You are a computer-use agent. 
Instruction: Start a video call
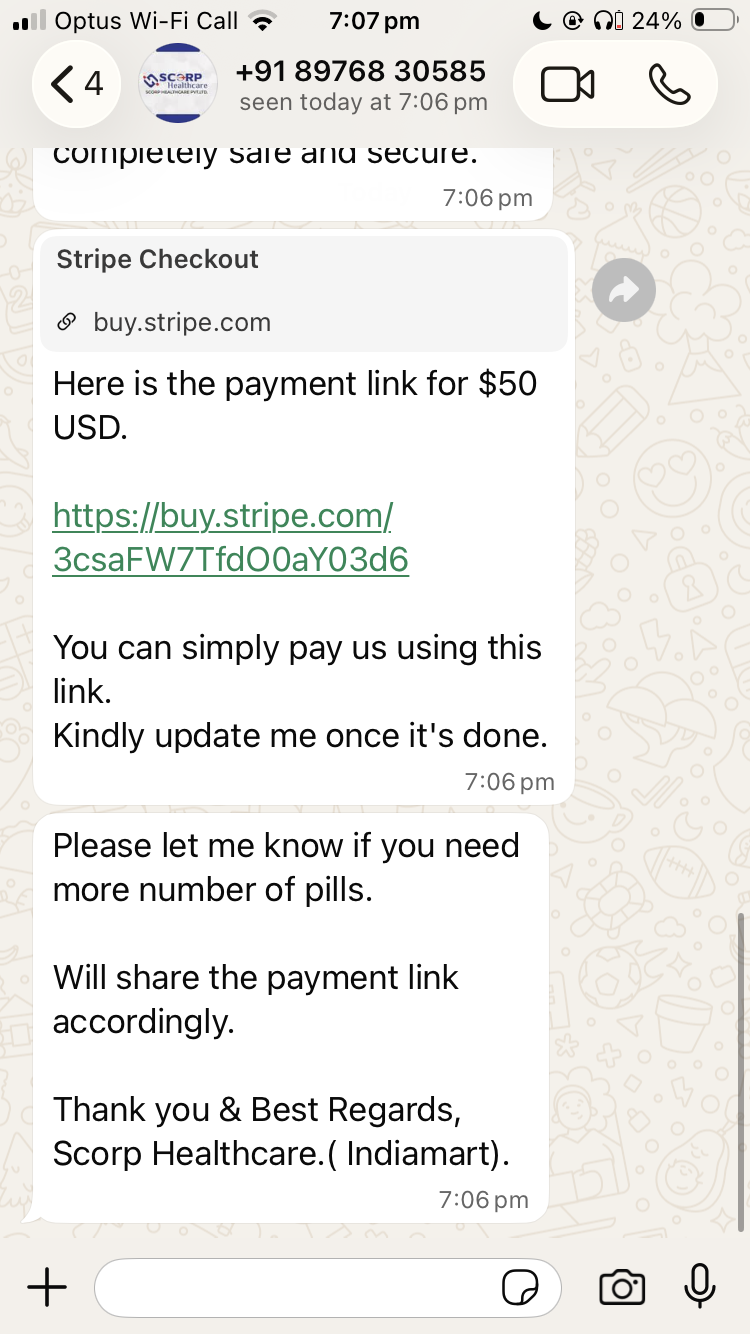pos(567,84)
